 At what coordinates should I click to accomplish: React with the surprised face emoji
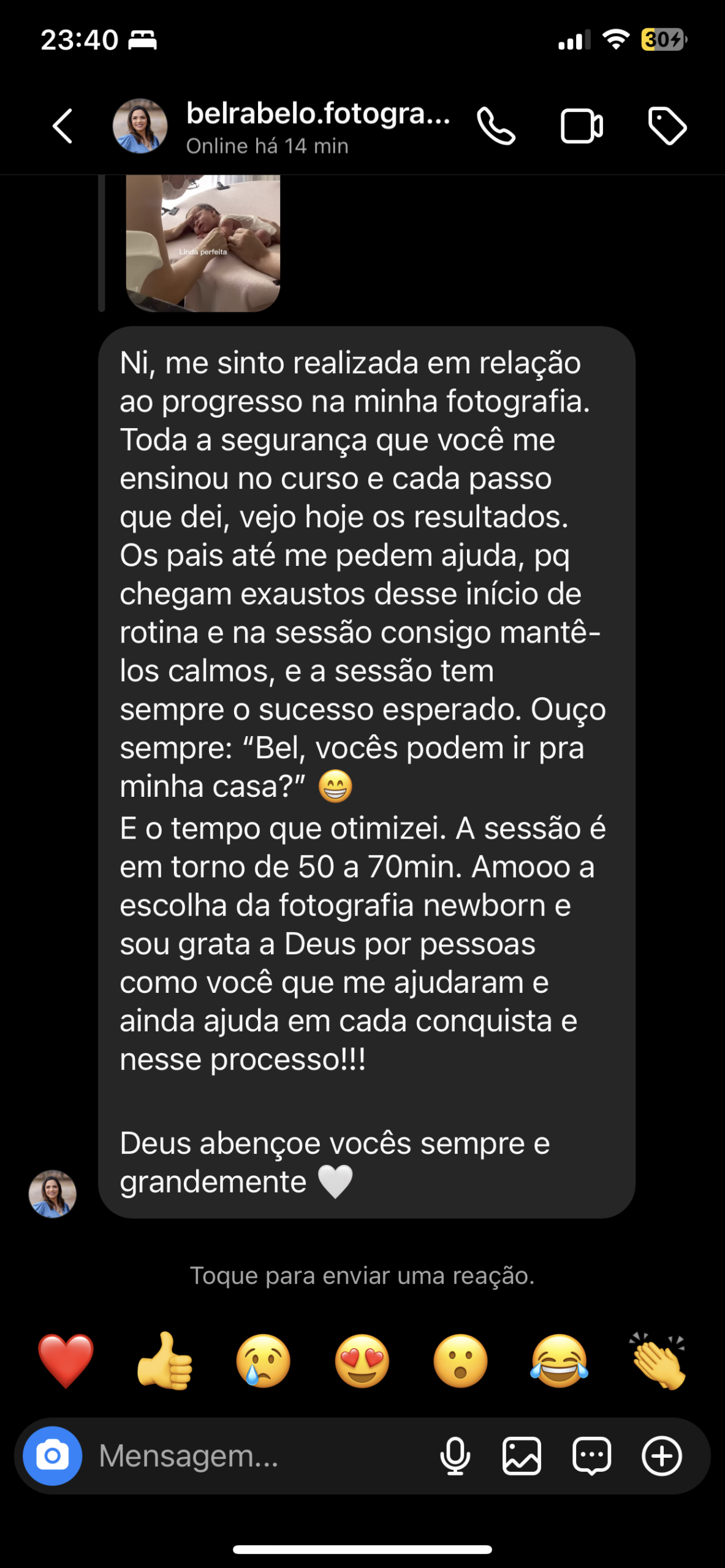[461, 1361]
